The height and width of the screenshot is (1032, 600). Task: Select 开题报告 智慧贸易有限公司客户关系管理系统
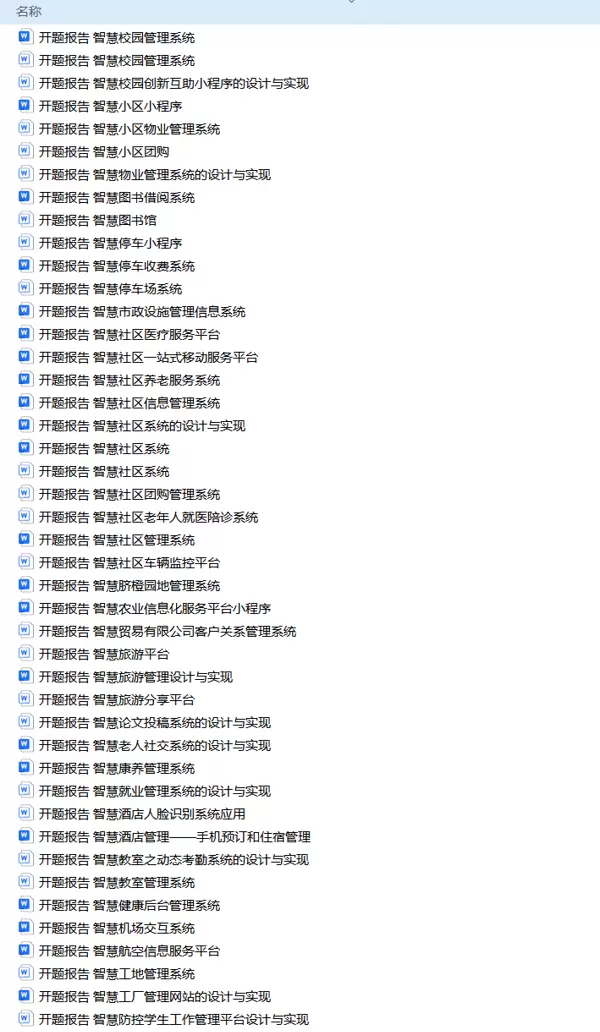(167, 631)
